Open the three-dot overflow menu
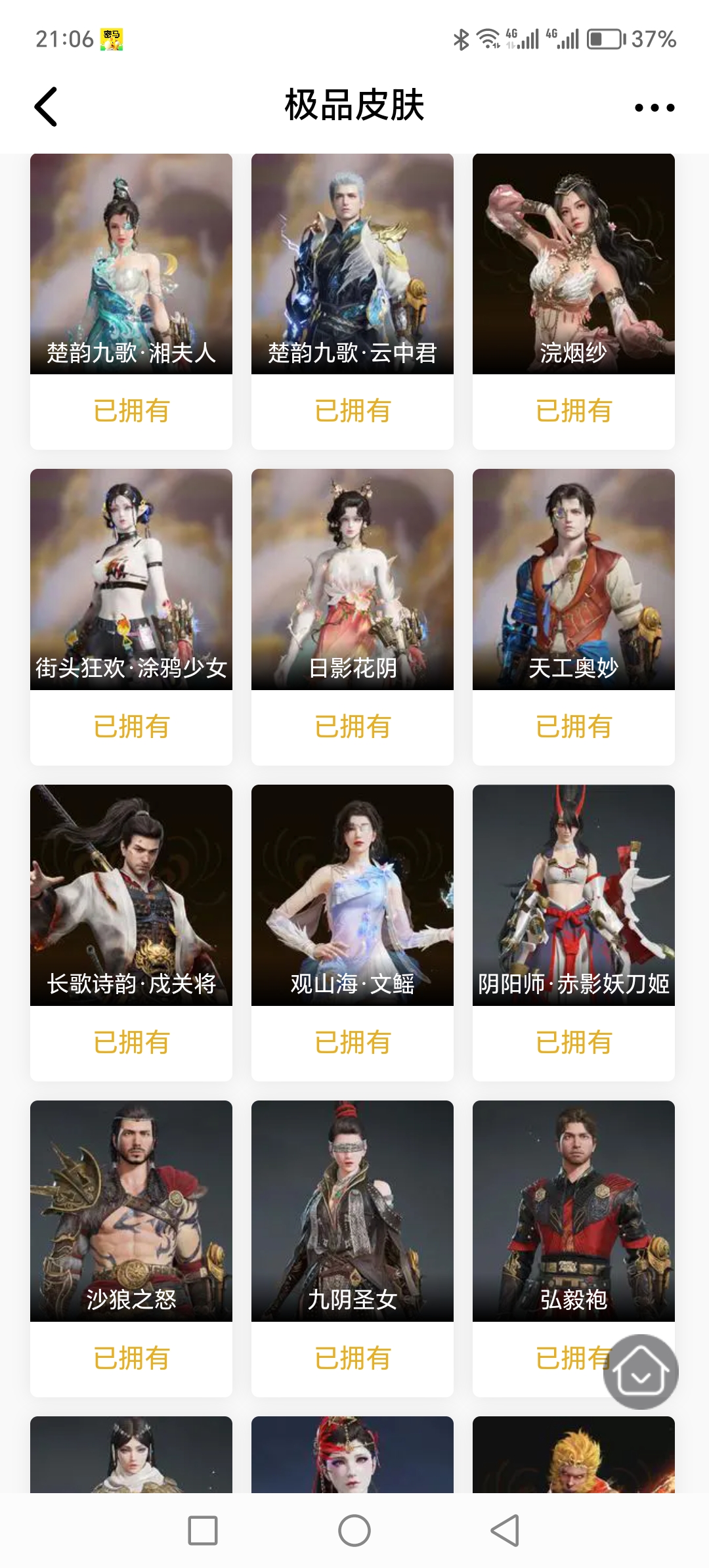Screen dimensions: 709x1568 (654, 108)
